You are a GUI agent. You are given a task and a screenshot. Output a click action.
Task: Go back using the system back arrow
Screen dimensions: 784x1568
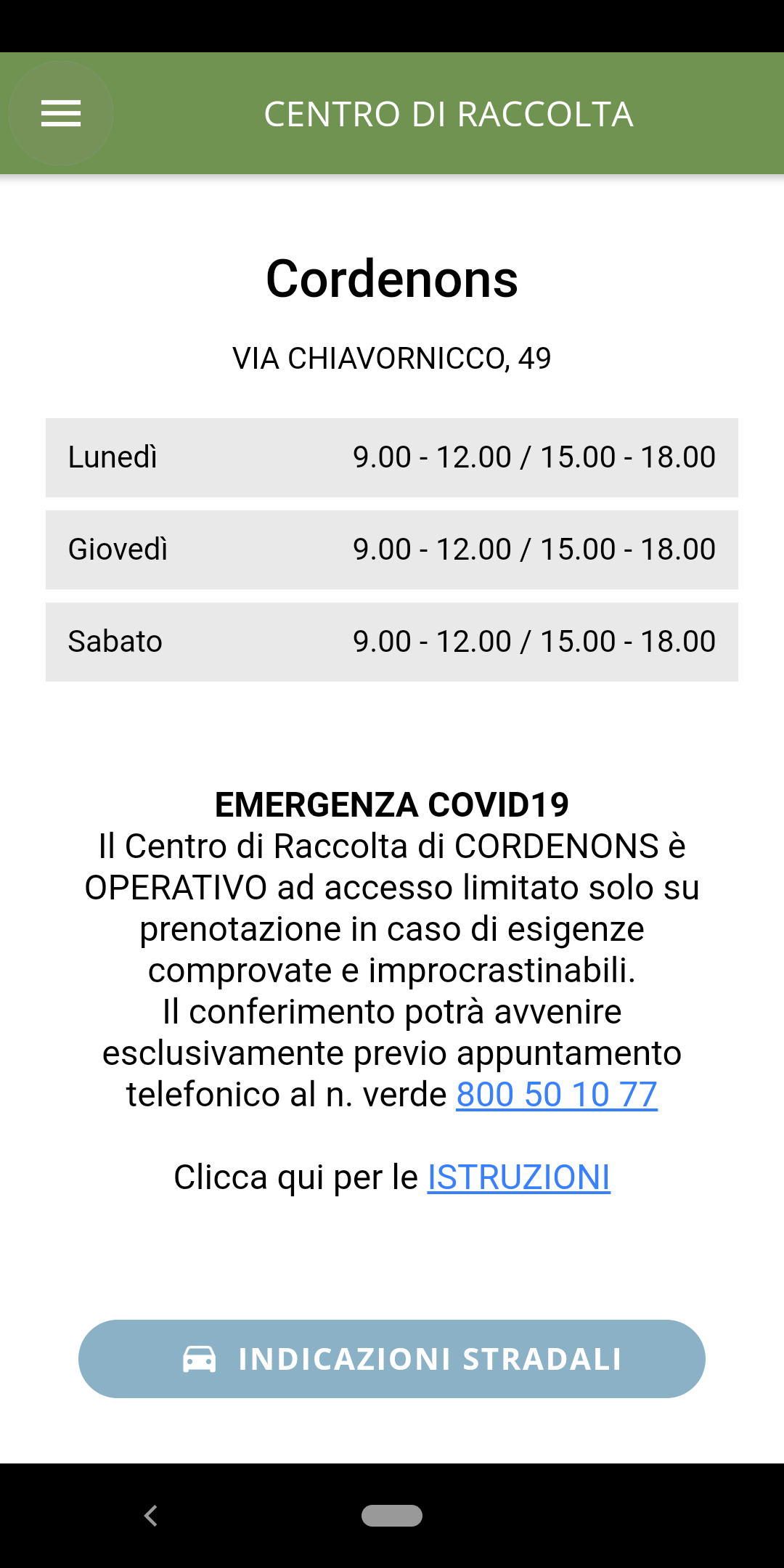(151, 1516)
